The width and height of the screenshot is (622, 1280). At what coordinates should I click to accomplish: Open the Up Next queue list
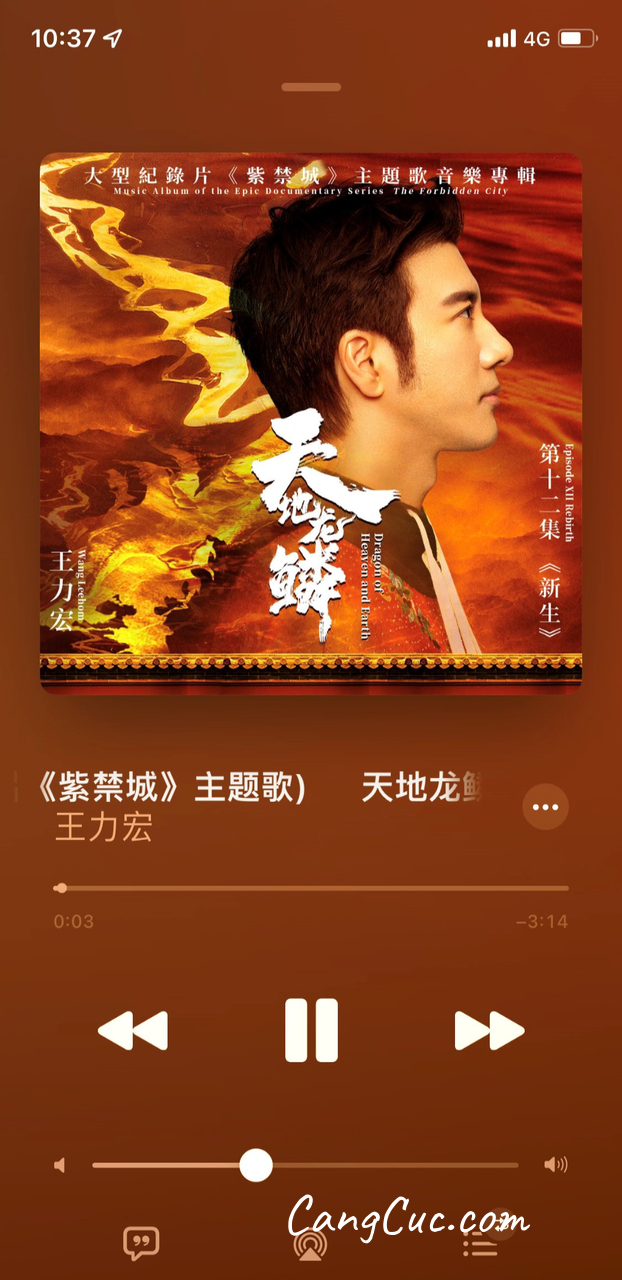(x=481, y=1243)
